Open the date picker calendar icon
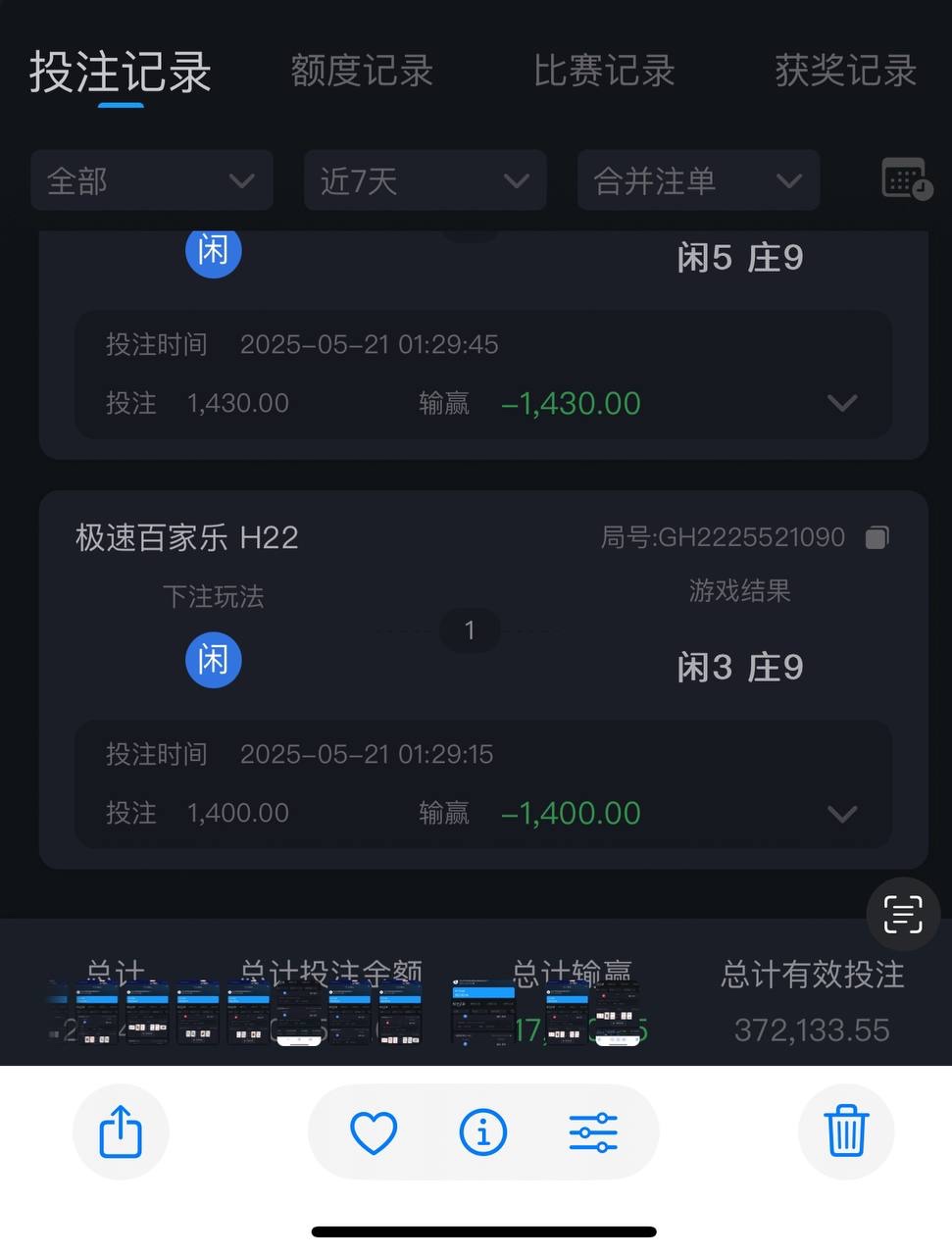Viewport: 952px width, 1255px height. 904,180
